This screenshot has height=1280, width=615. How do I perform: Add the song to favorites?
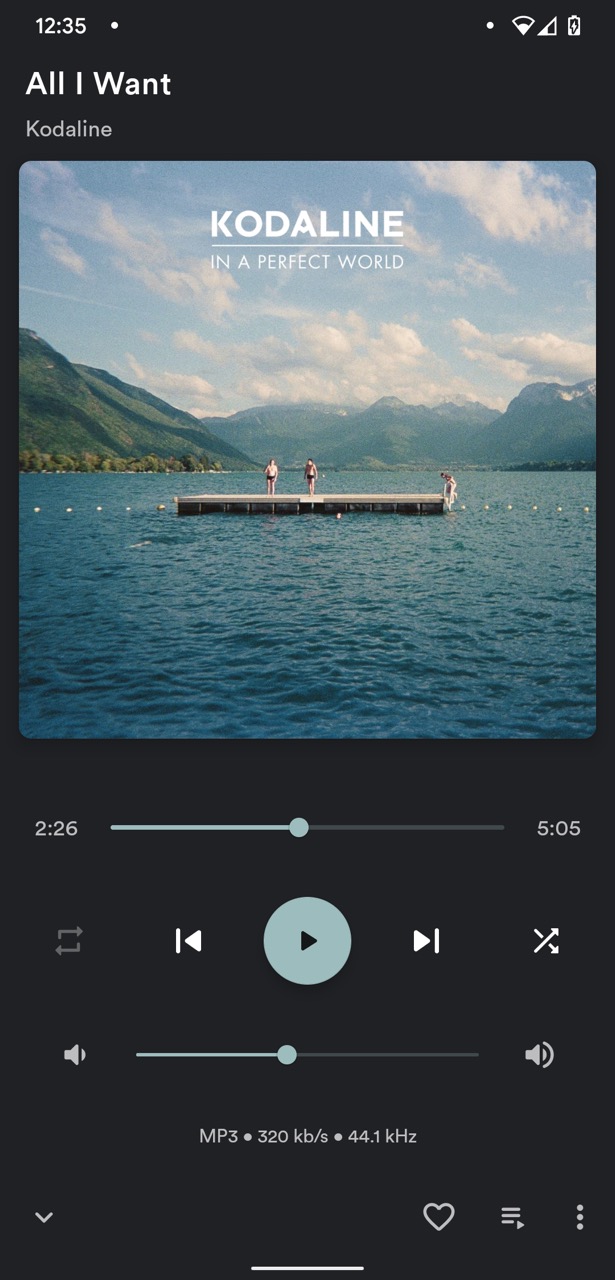click(x=438, y=1217)
